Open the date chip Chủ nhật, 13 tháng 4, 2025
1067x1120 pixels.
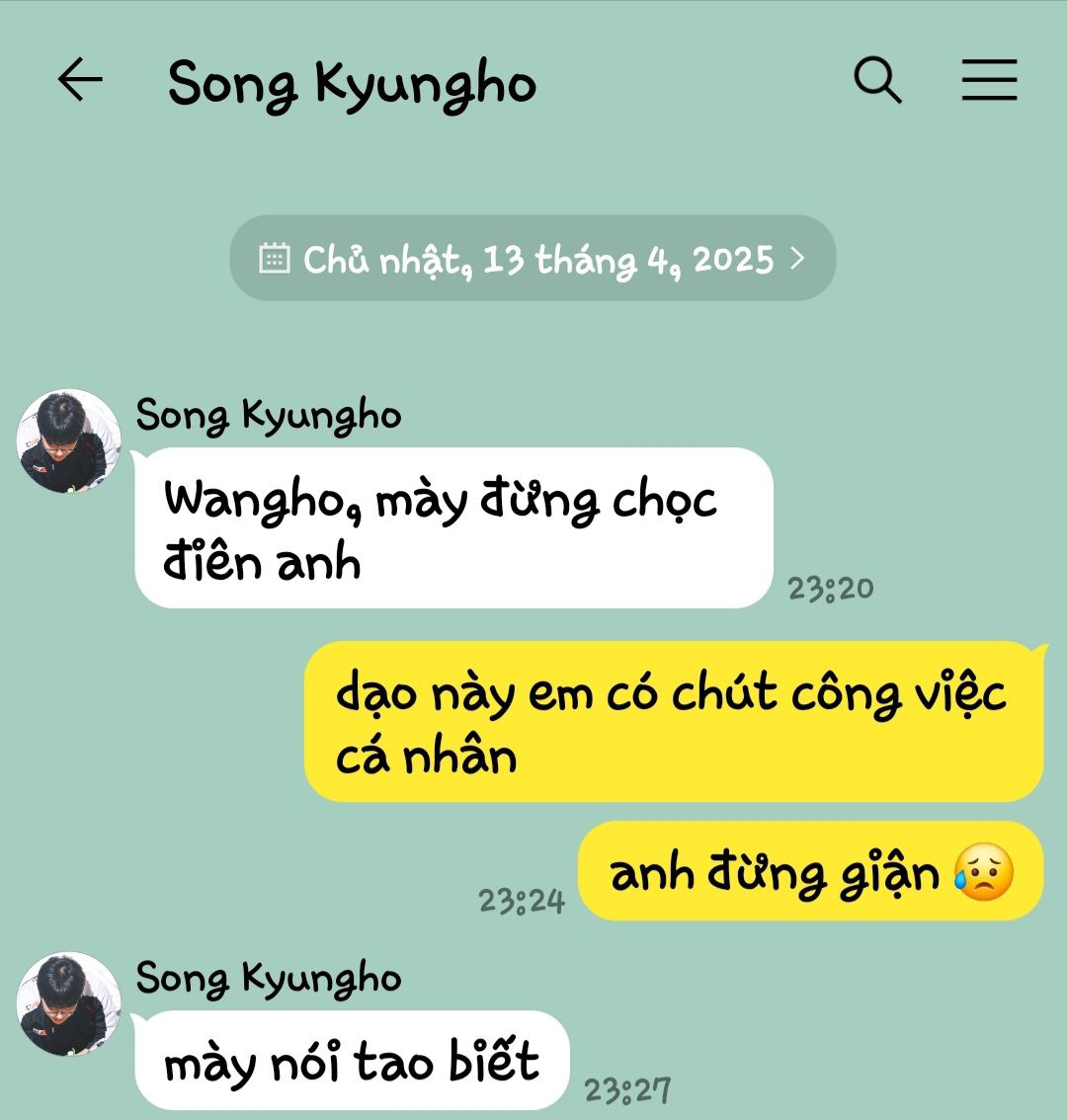533,259
